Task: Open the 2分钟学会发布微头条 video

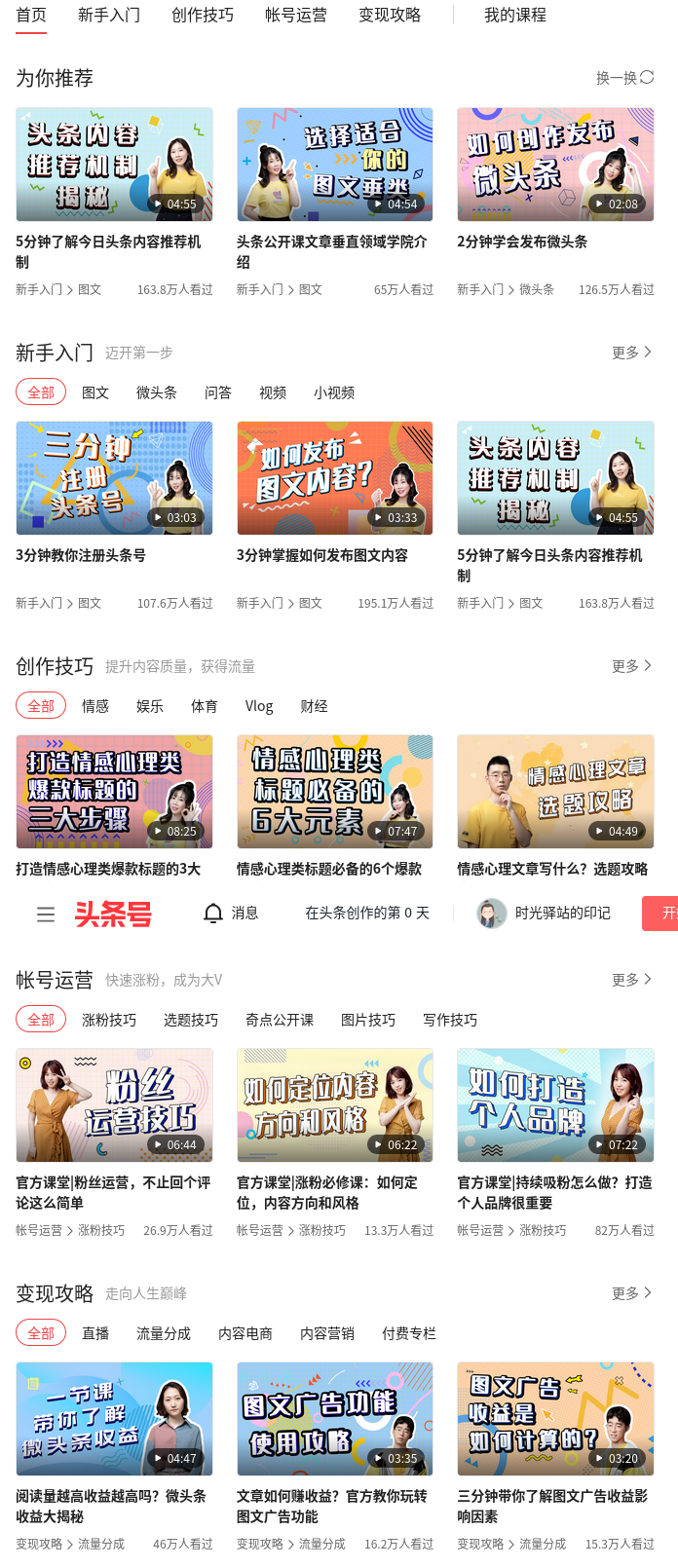Action: tap(555, 165)
